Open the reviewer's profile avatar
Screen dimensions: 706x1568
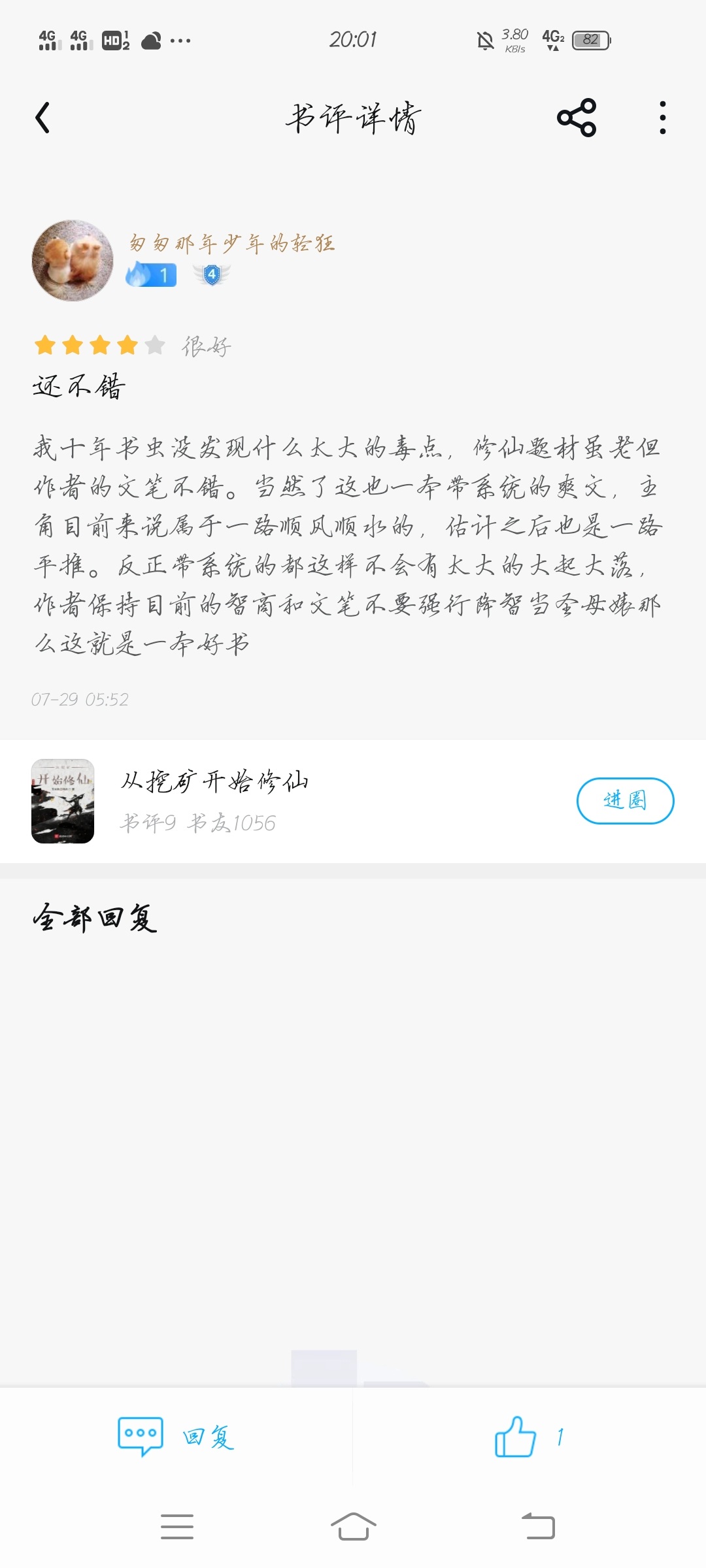coord(73,261)
